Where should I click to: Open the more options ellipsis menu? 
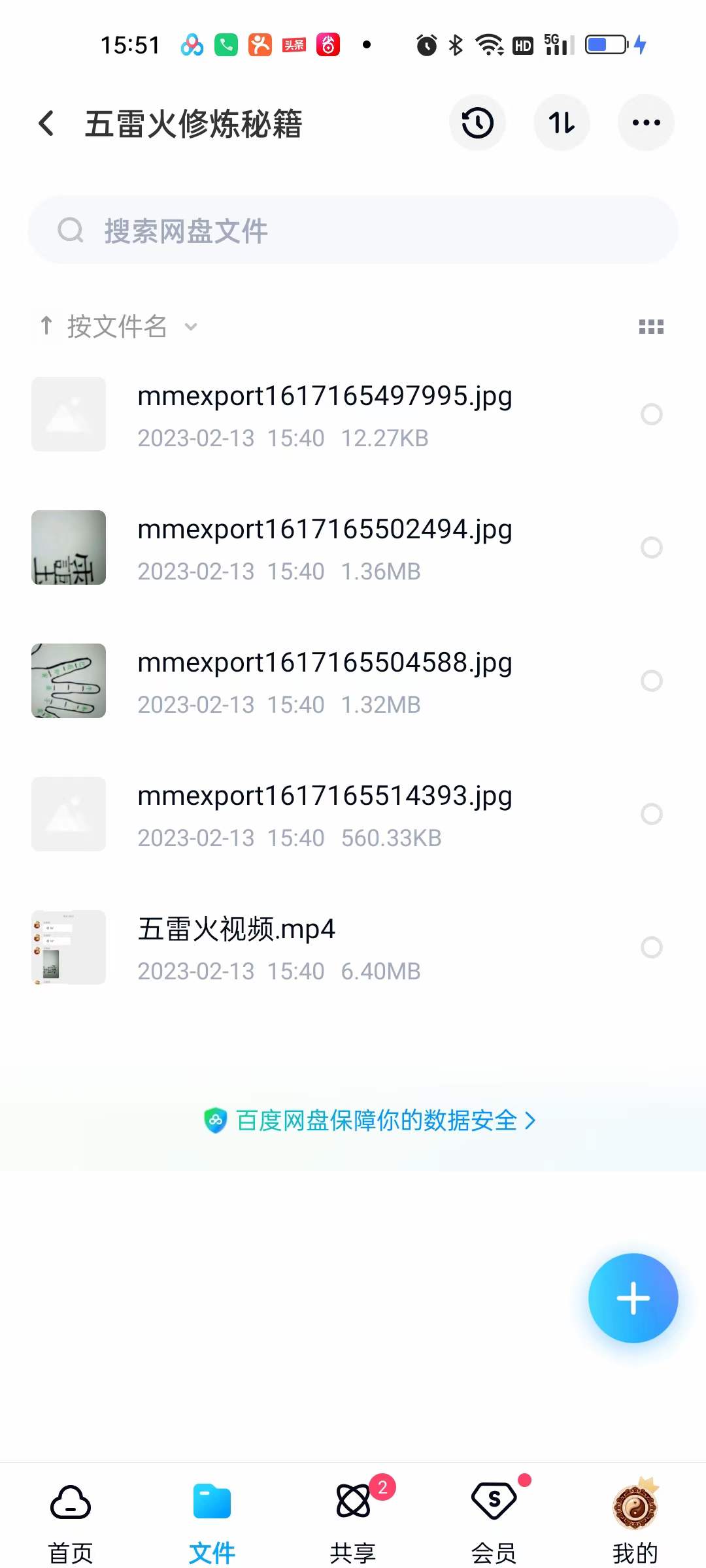[645, 123]
